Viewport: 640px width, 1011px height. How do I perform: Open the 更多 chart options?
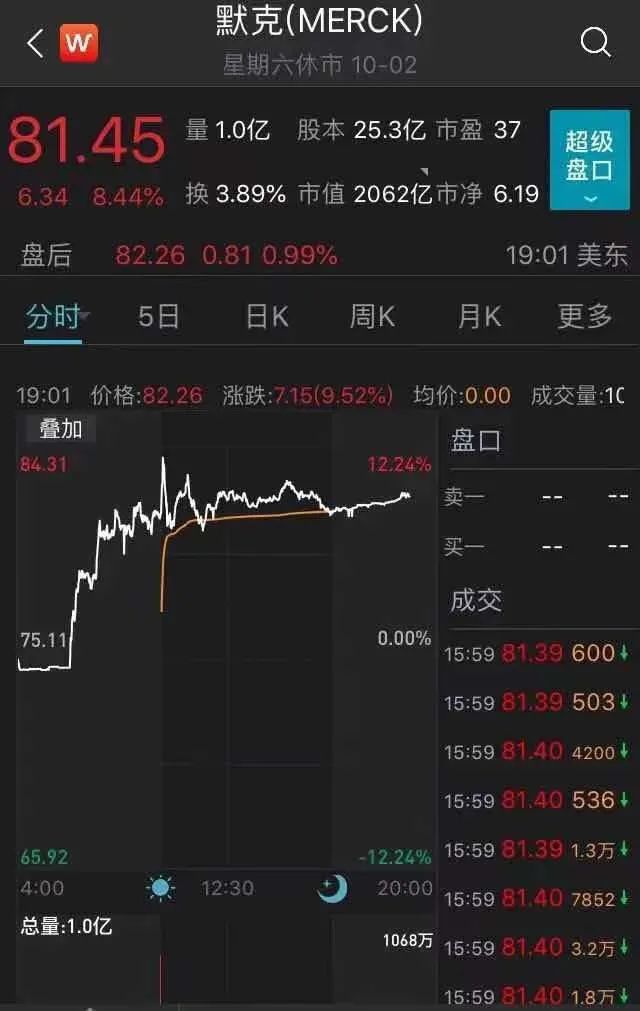(x=584, y=317)
